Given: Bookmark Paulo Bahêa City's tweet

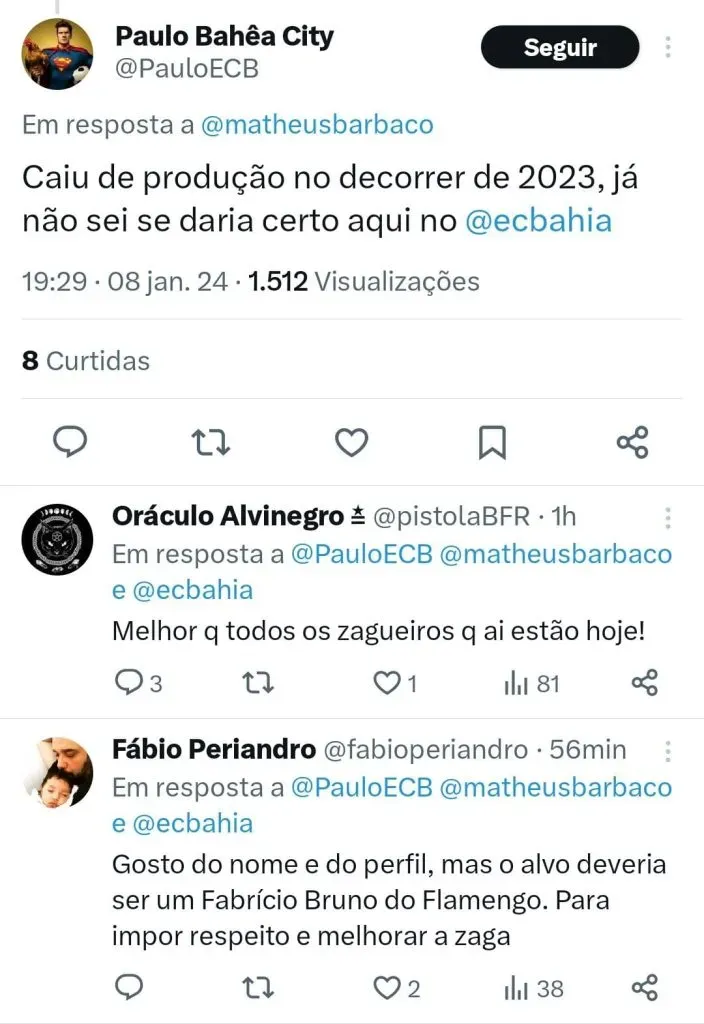Looking at the screenshot, I should pos(492,442).
